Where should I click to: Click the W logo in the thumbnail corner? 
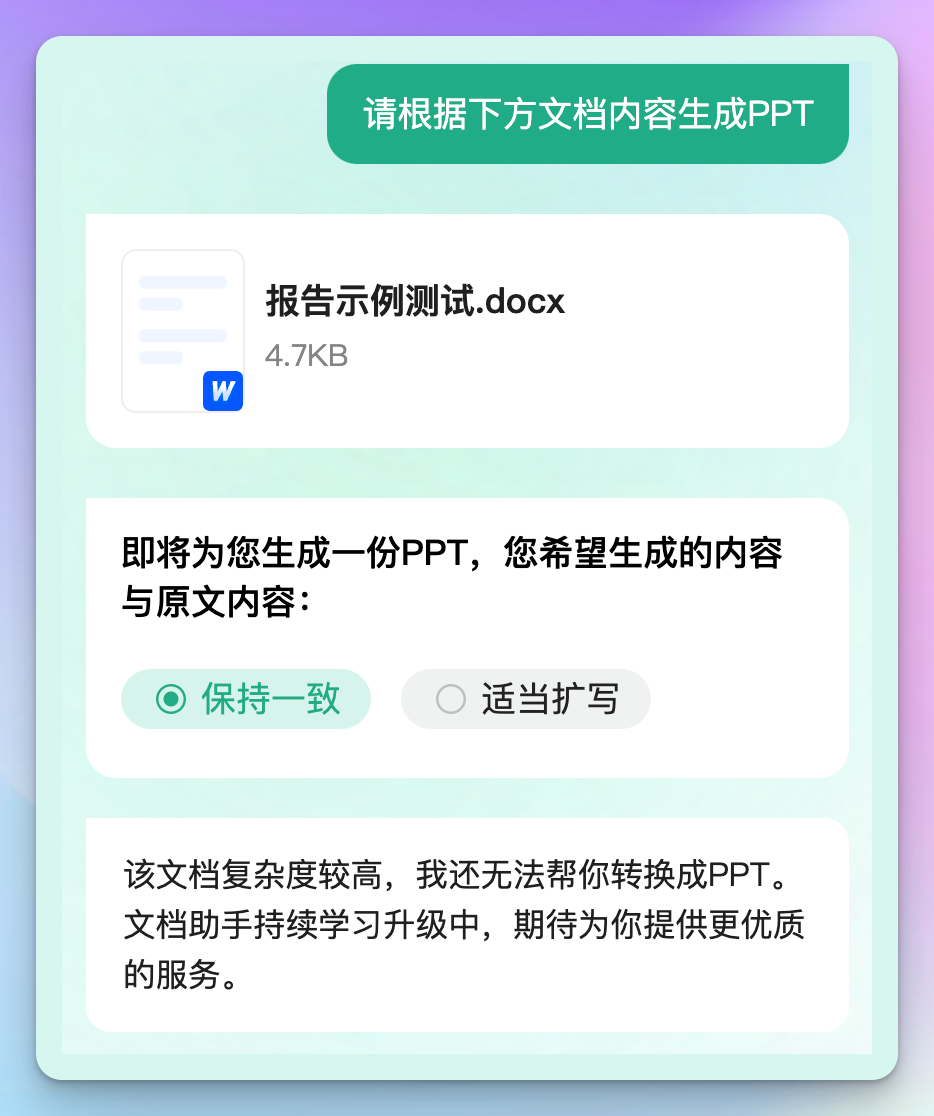click(223, 391)
